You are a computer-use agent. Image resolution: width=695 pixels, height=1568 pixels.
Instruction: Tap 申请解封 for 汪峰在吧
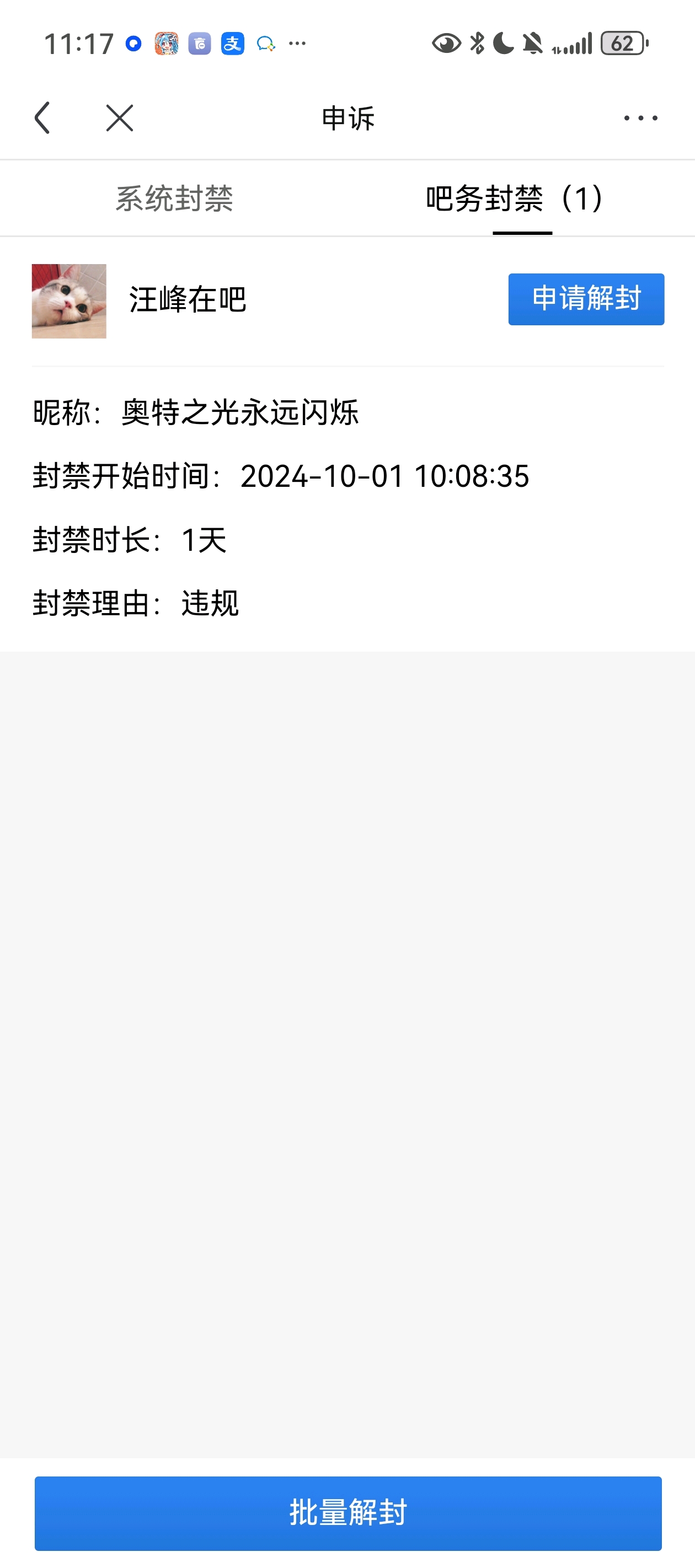[586, 299]
